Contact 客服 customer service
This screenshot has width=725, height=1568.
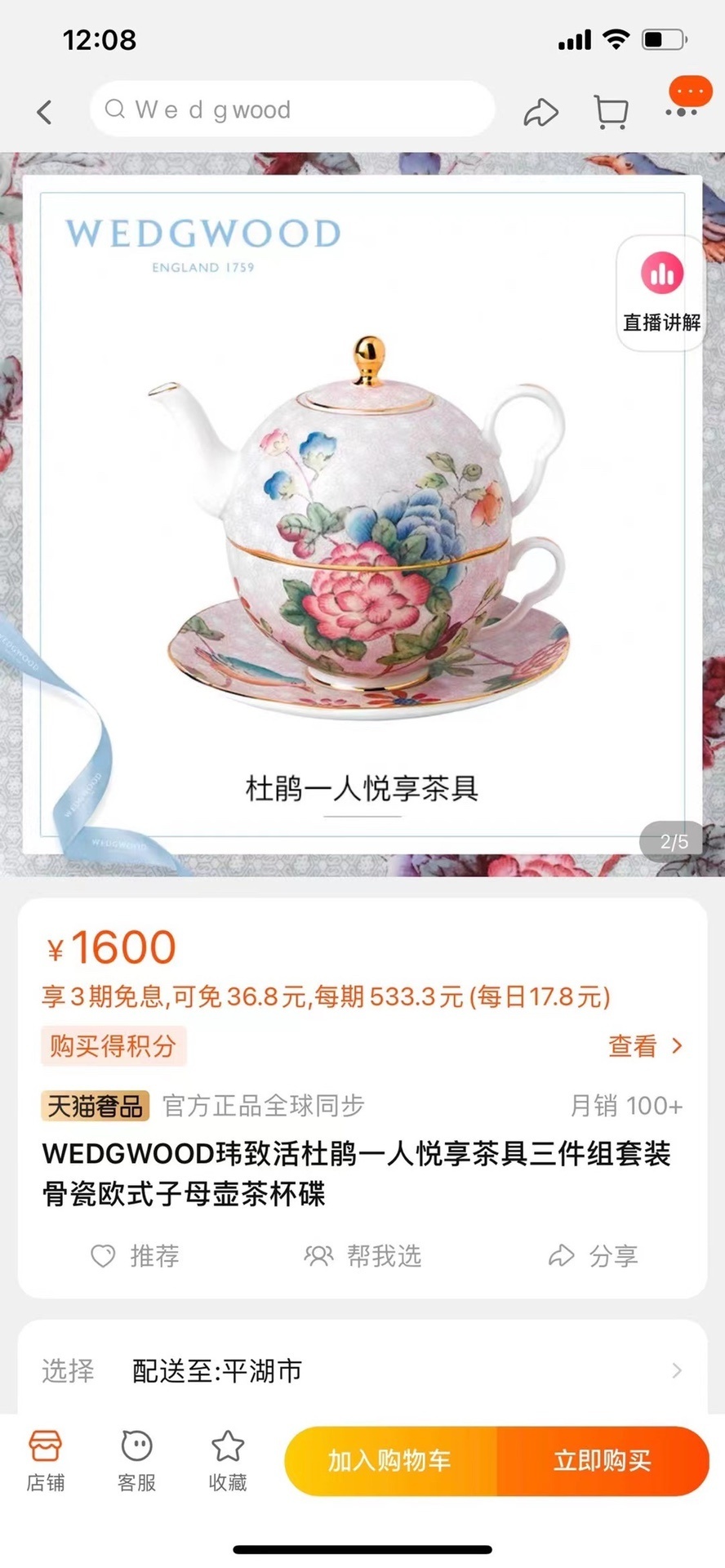(136, 1460)
